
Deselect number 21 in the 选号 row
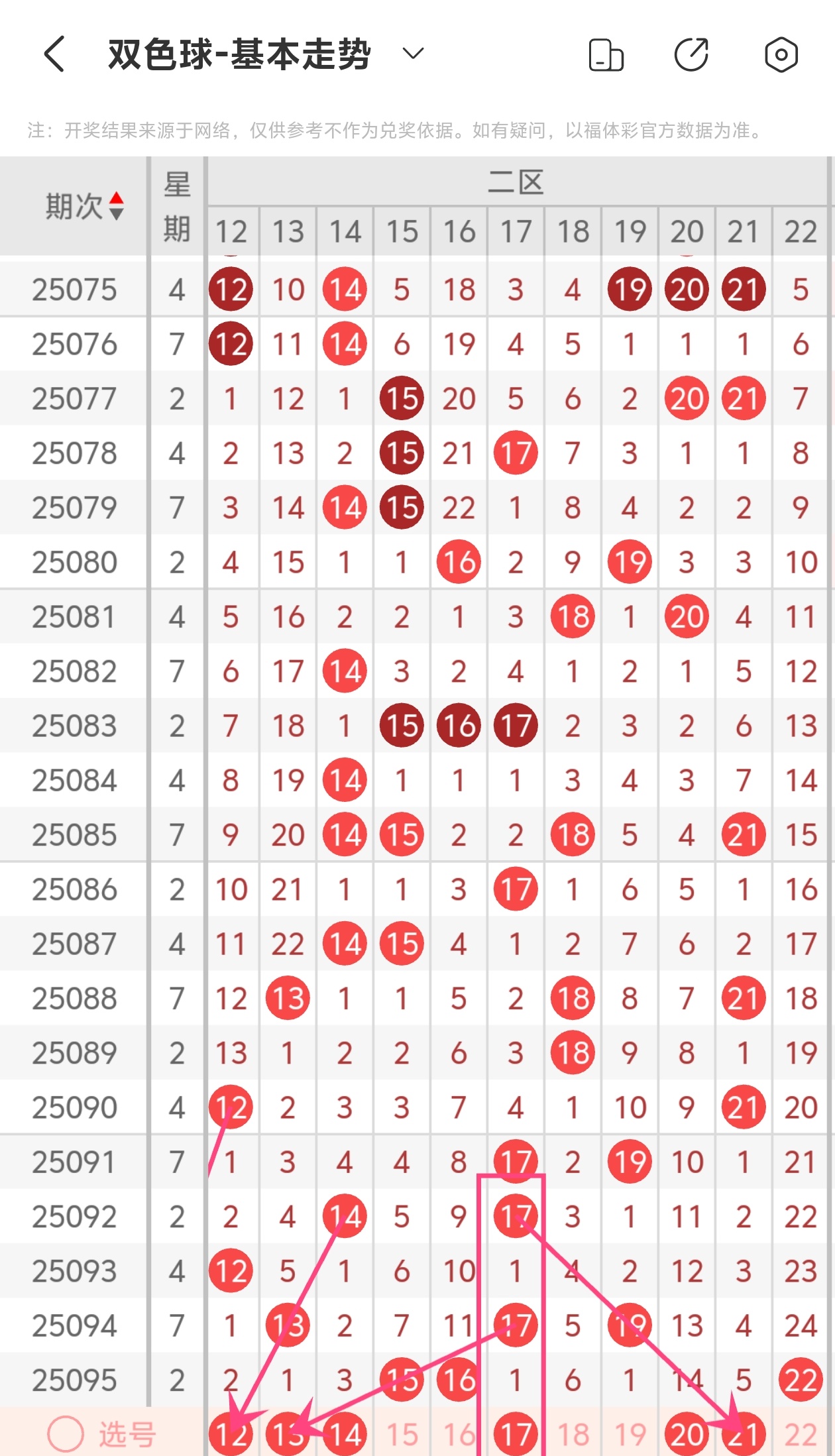[x=744, y=1434]
